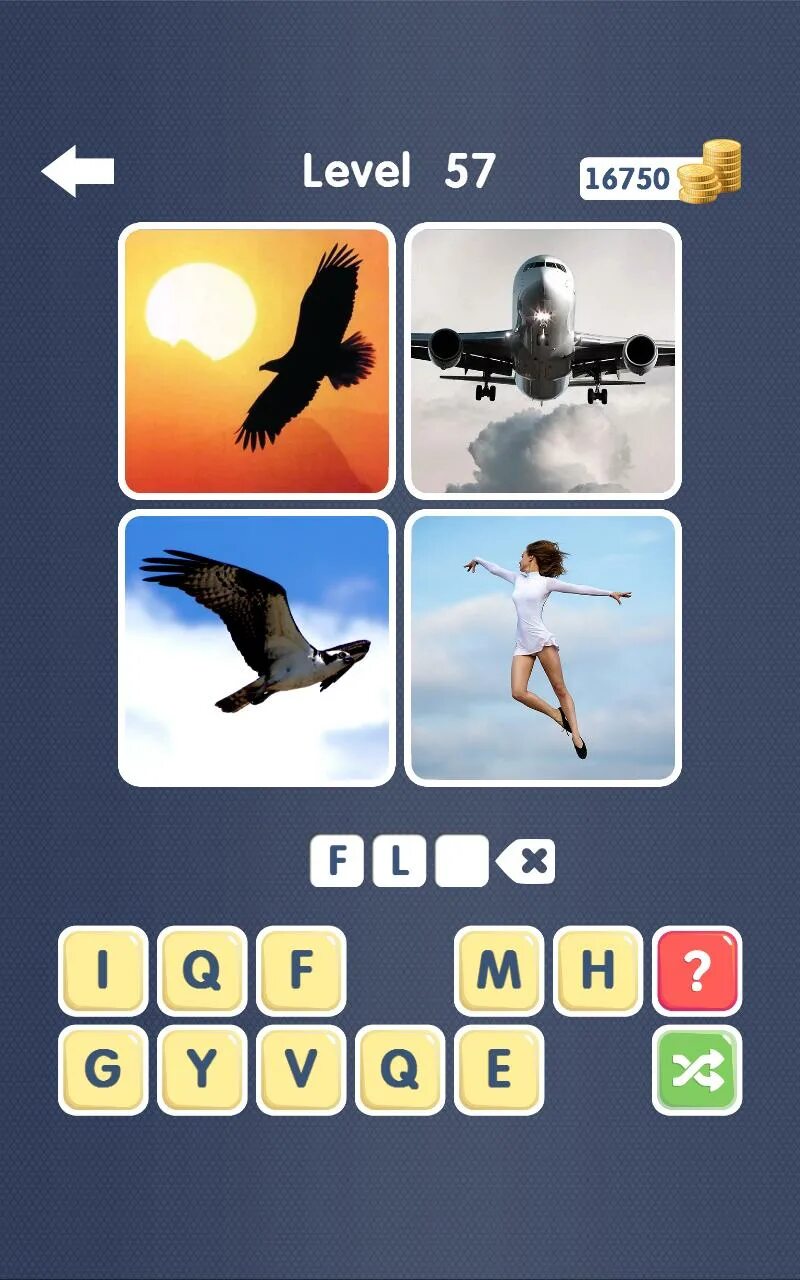Open the coin balance shop
This screenshot has width=800, height=1280.
click(660, 176)
